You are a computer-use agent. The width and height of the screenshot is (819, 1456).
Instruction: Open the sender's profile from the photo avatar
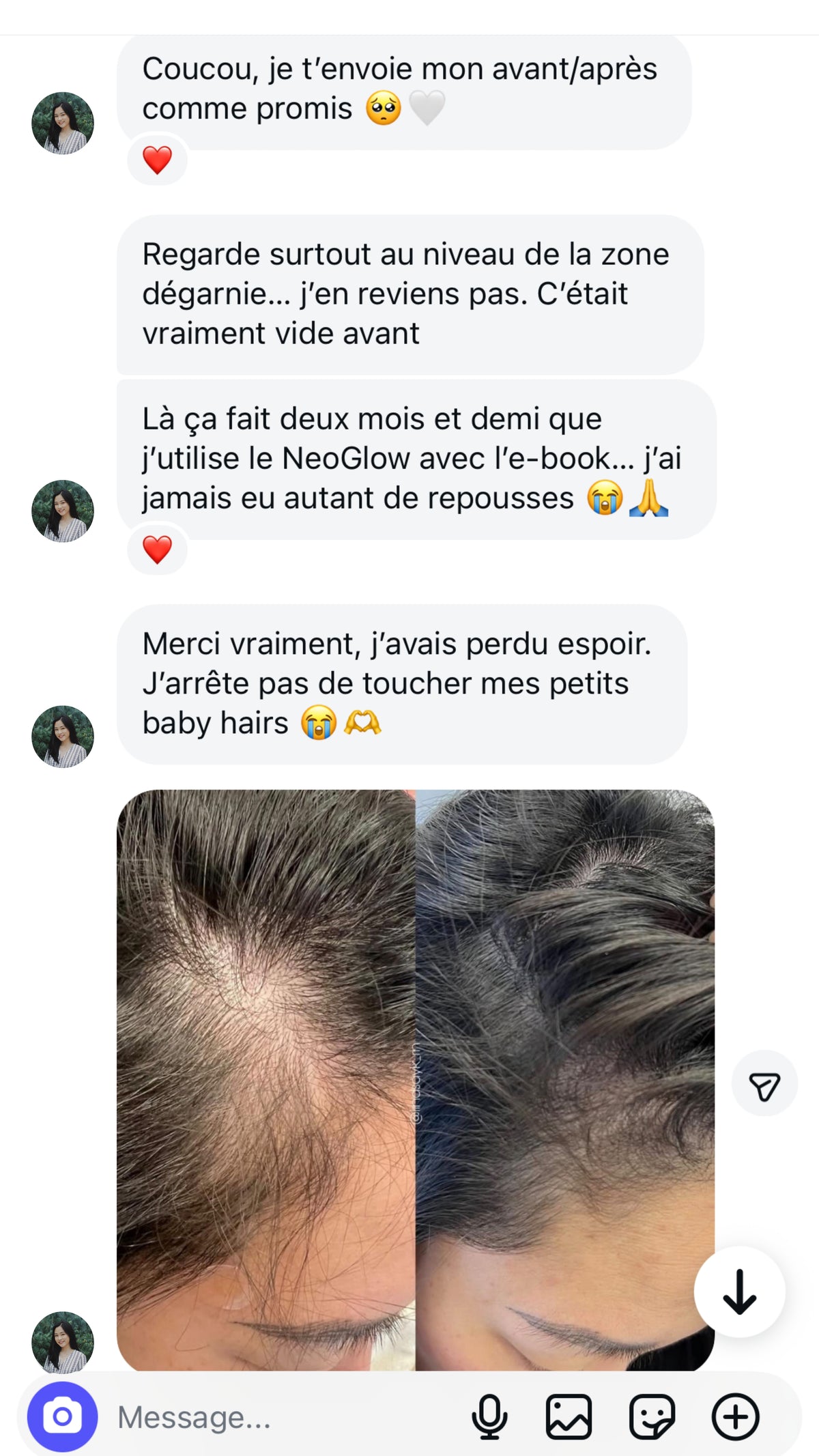tap(63, 1341)
